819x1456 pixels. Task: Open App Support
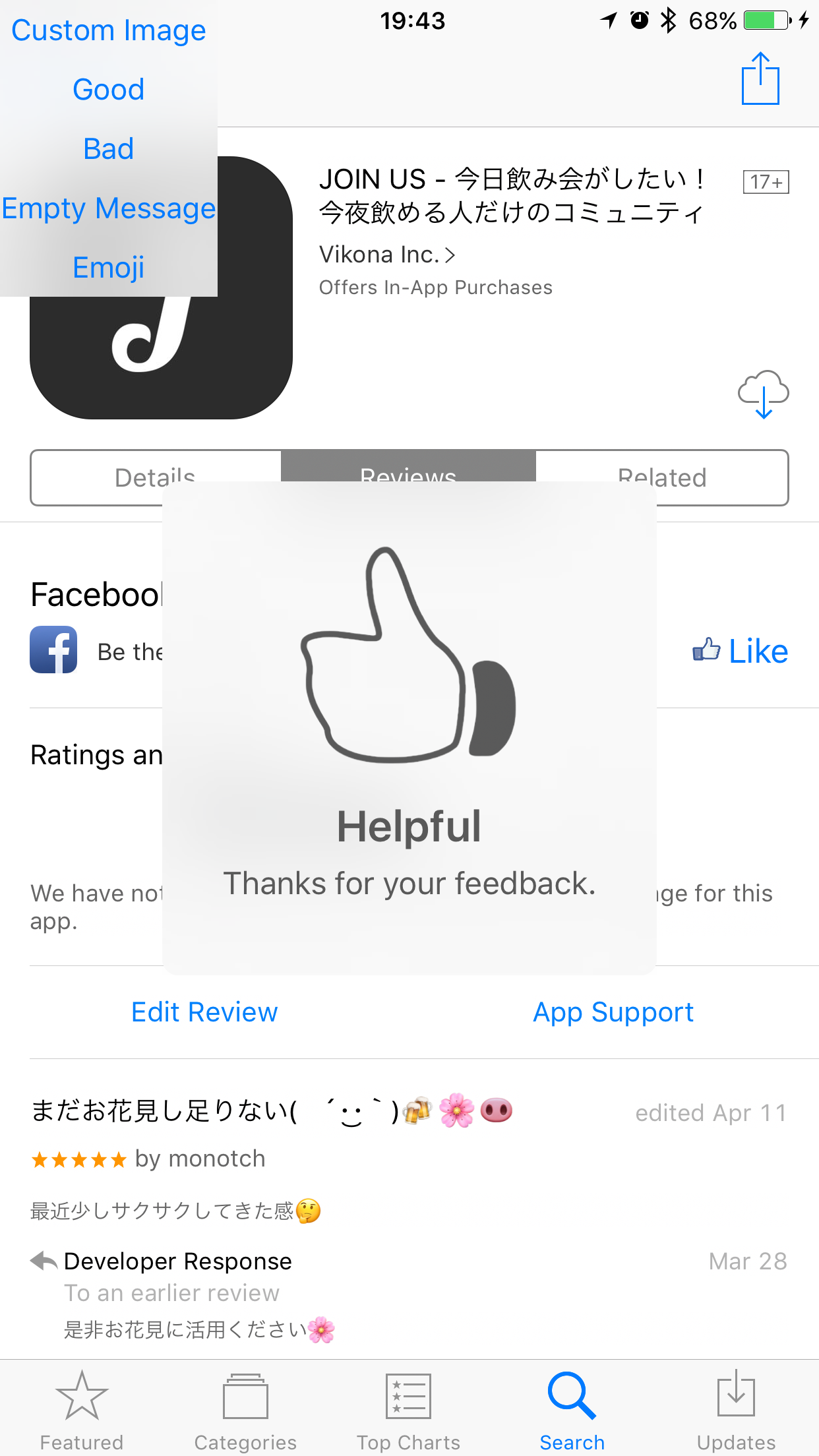tap(613, 1012)
